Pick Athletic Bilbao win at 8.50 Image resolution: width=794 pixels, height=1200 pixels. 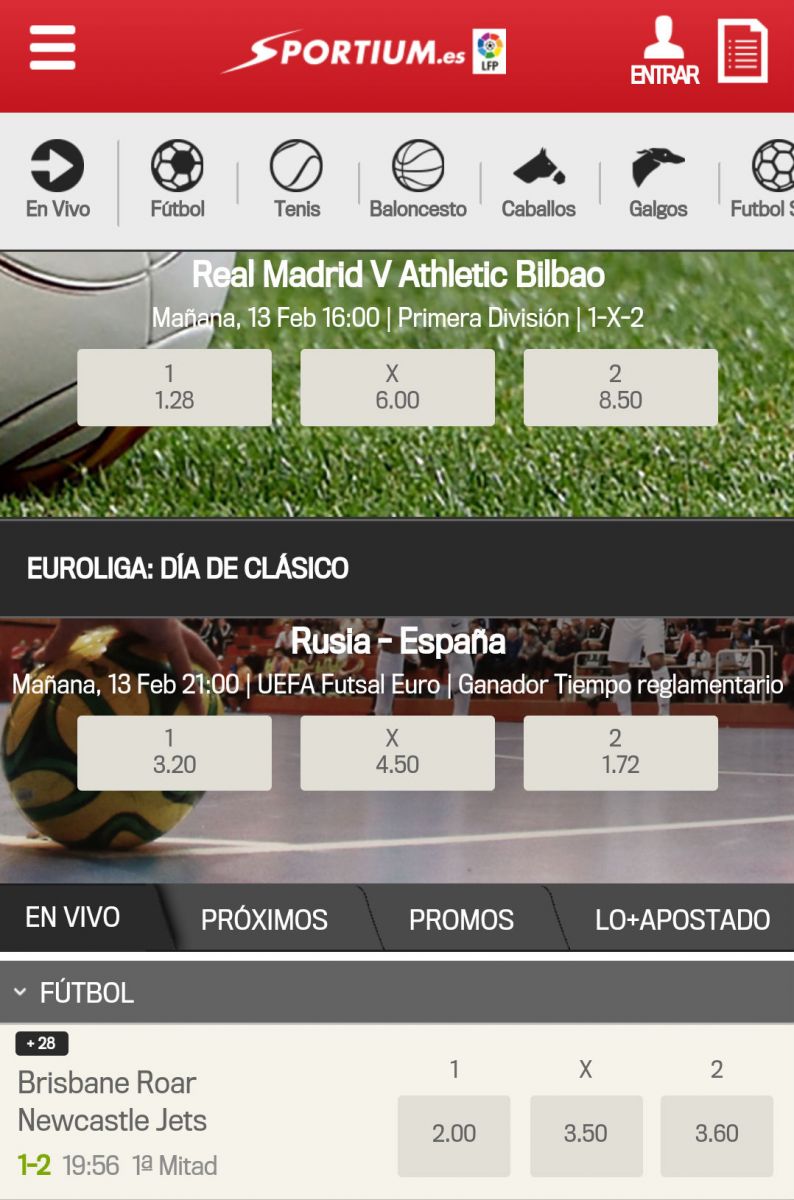pos(620,387)
